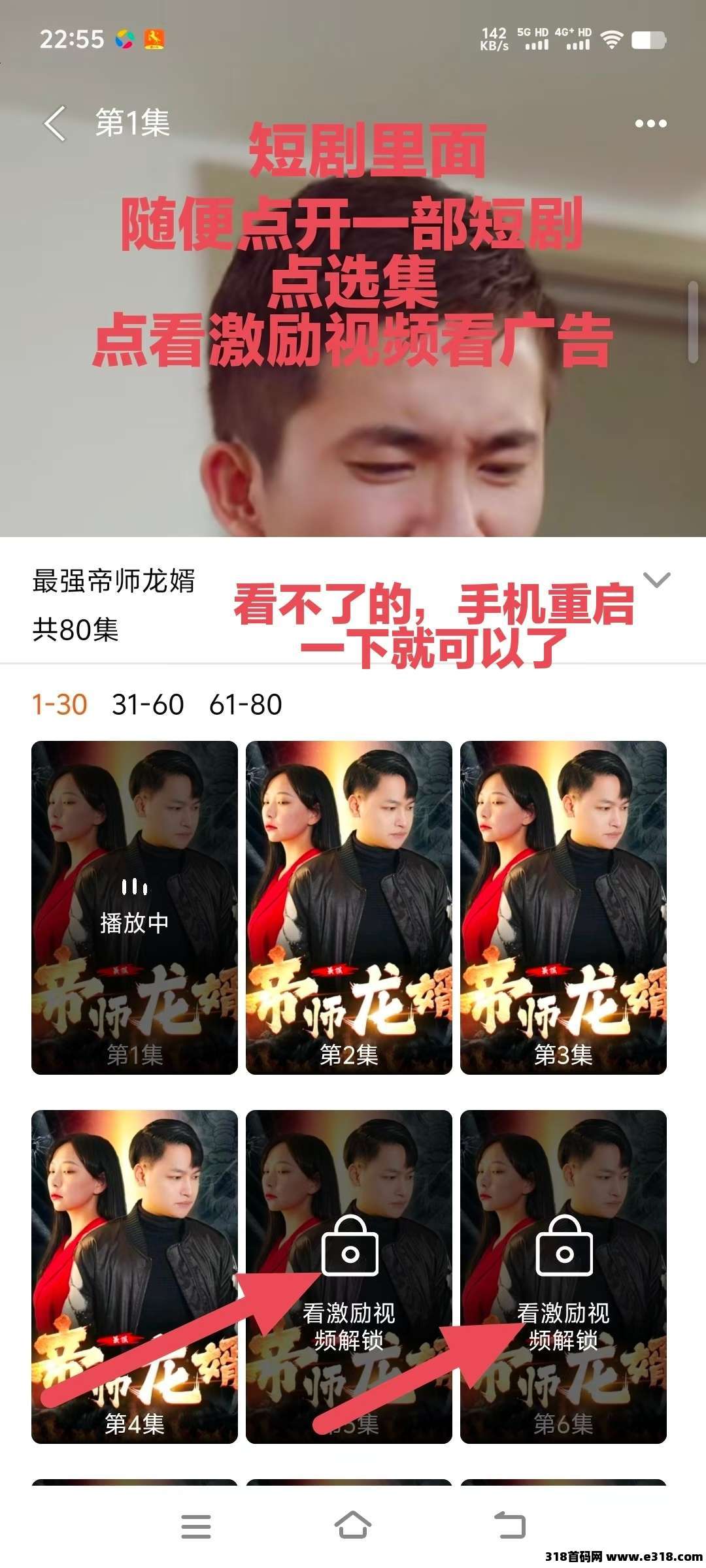
Task: Tap the system back button
Action: point(510,1526)
